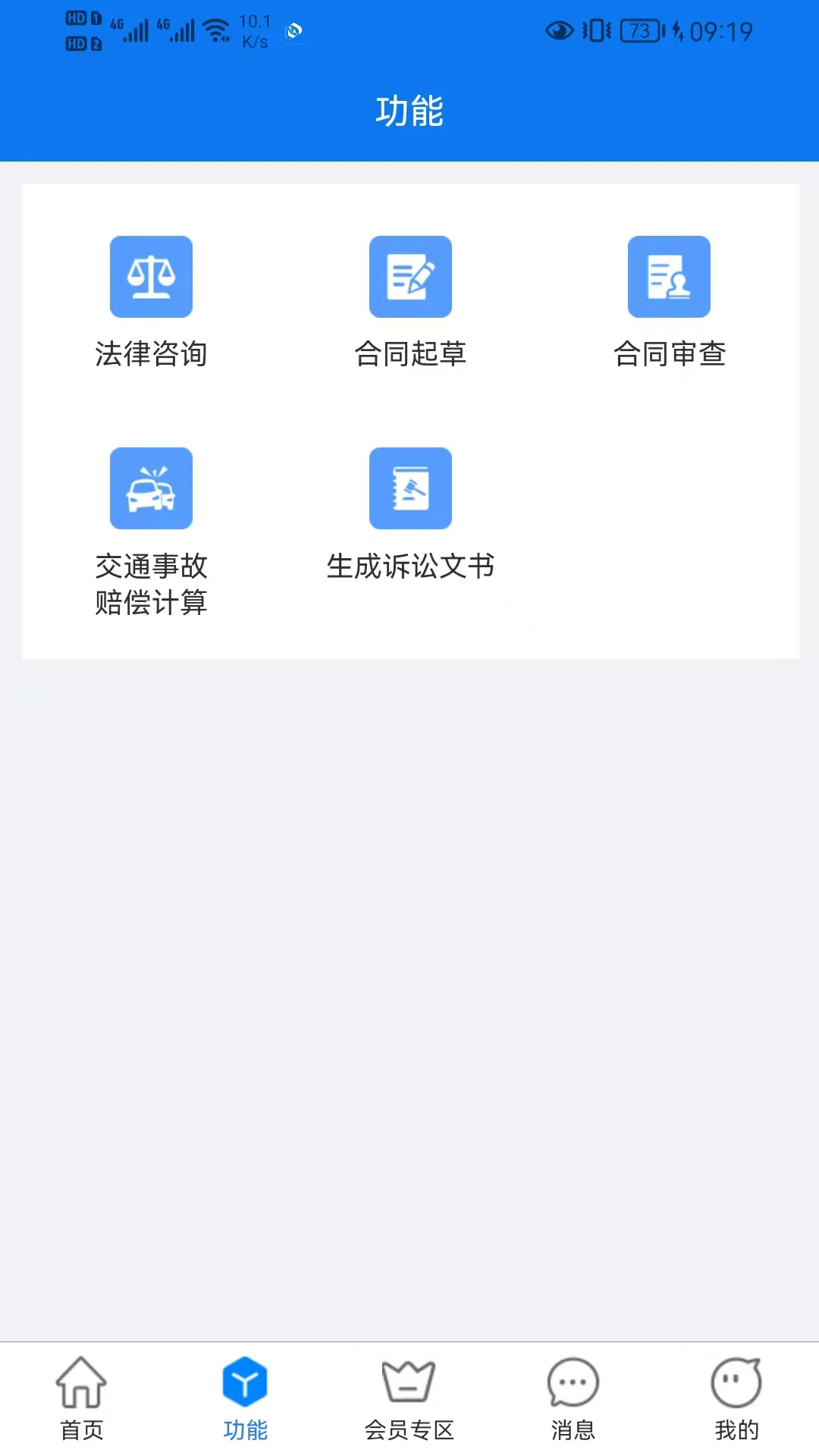819x1456 pixels.
Task: Click the 交通事故赔偿计算 text label
Action: 152,584
